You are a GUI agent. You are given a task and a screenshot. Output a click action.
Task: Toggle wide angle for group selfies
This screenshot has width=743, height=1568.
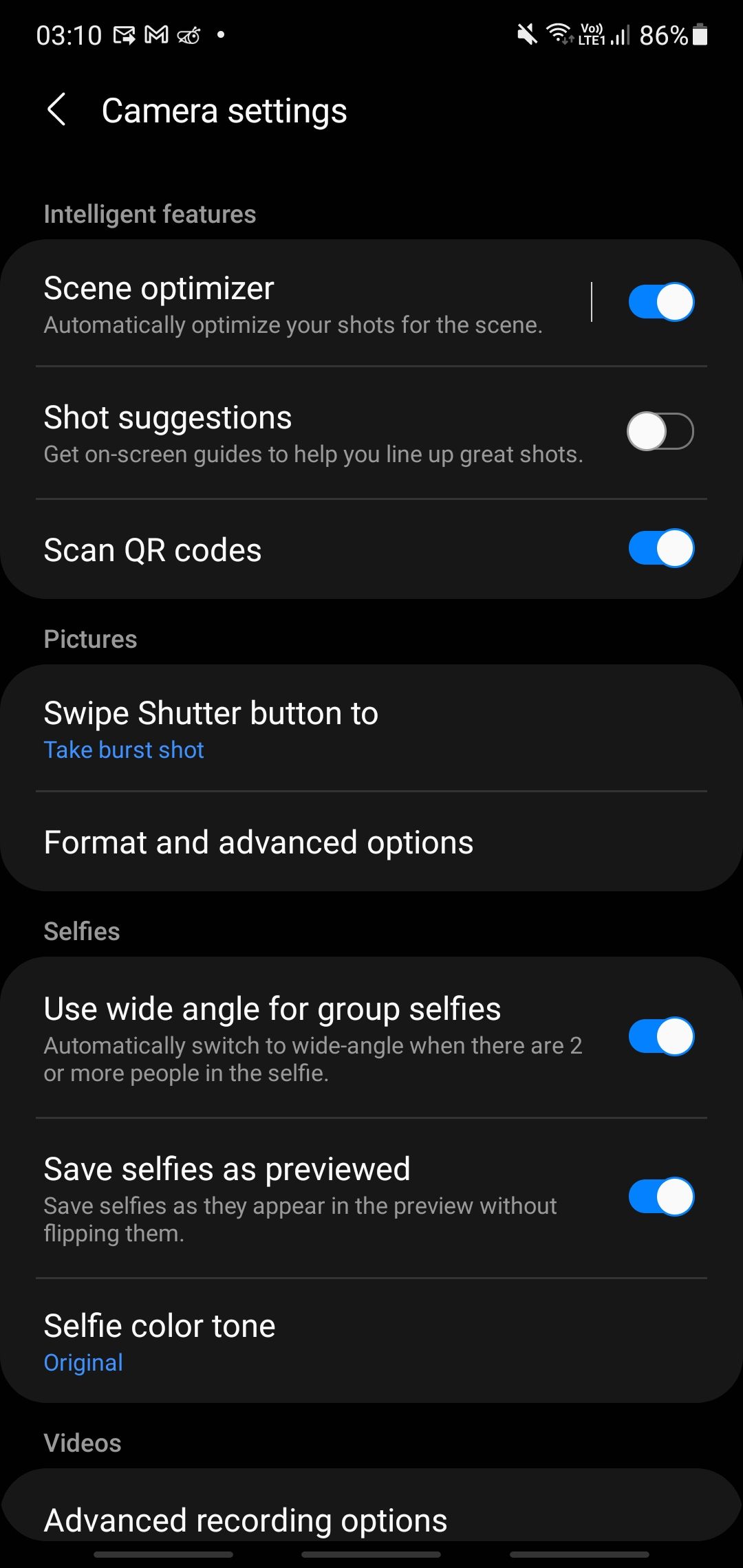point(660,1036)
